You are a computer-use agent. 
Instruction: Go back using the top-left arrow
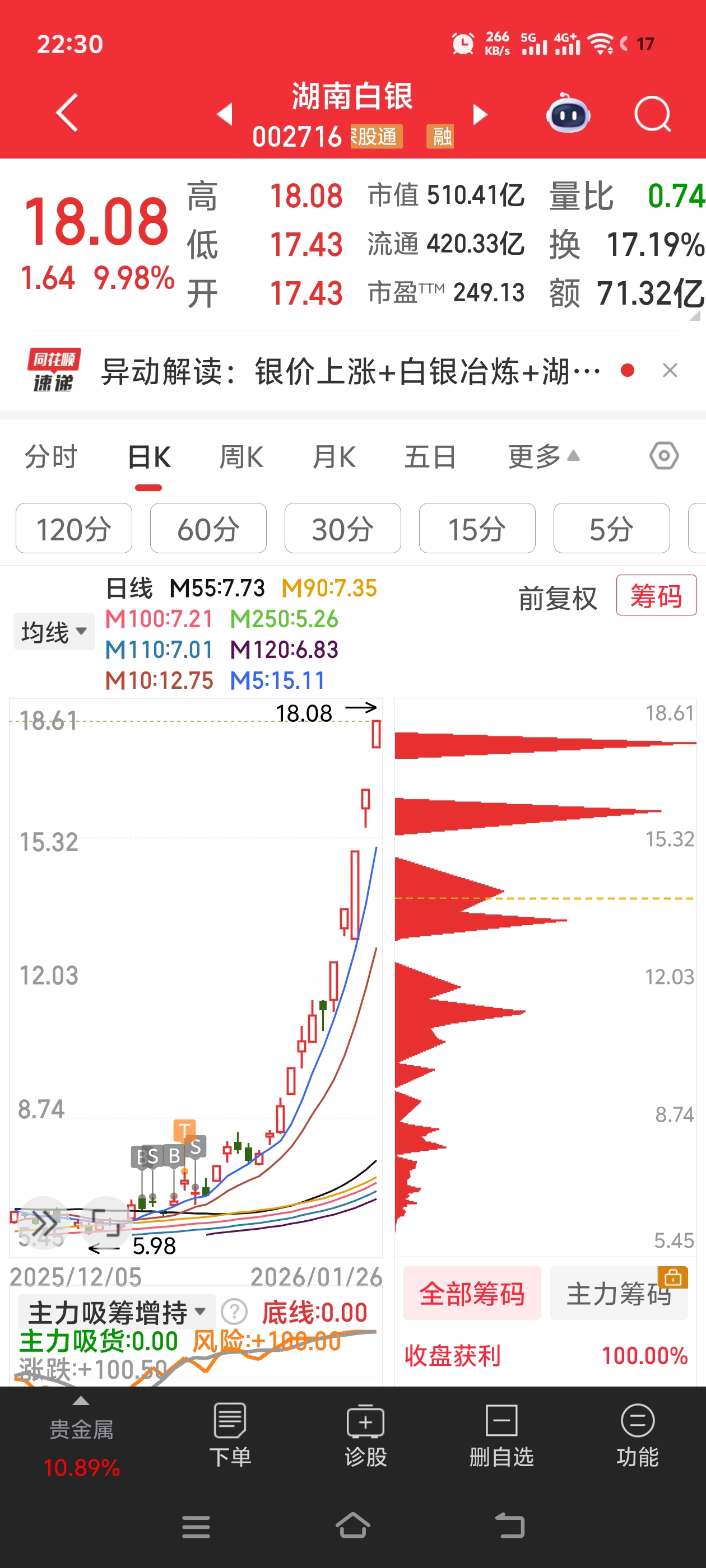point(67,113)
